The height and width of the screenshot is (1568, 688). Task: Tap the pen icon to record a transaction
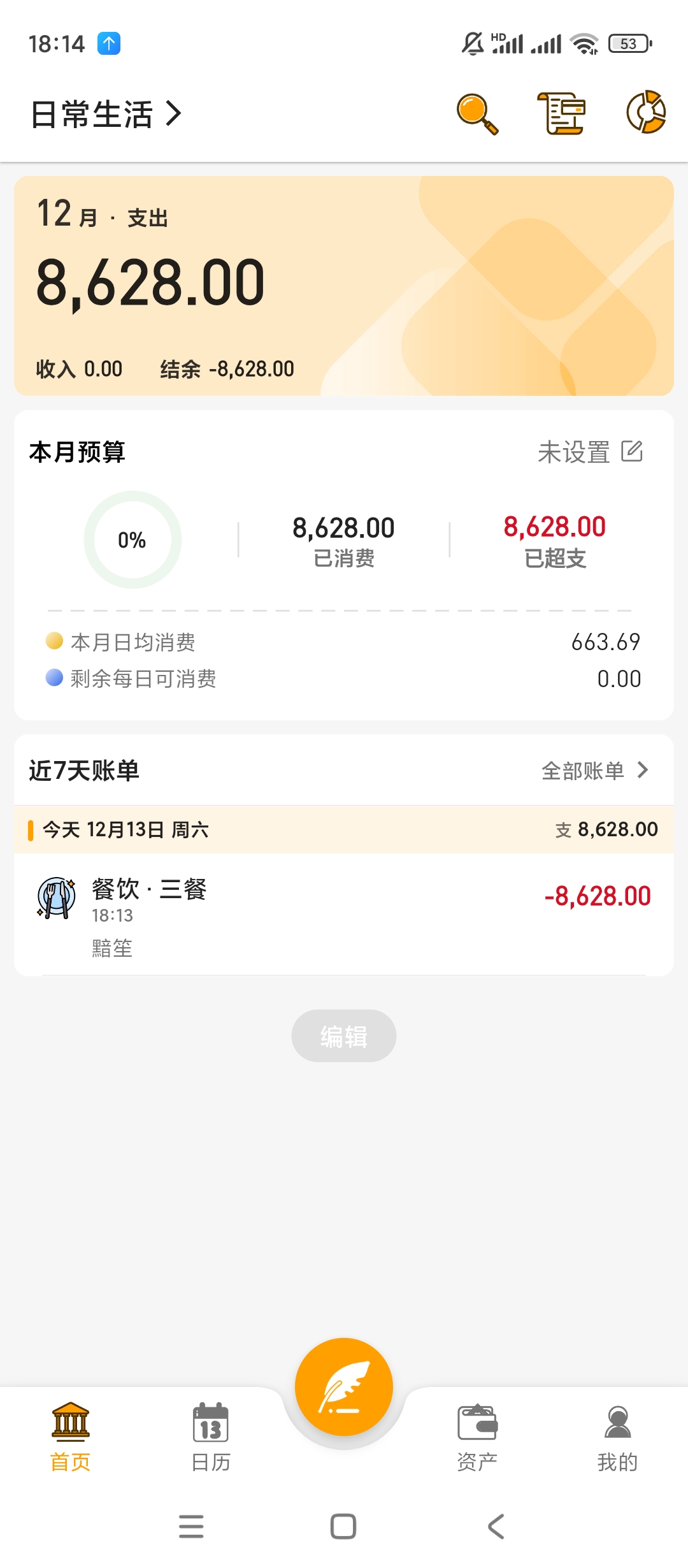344,1385
